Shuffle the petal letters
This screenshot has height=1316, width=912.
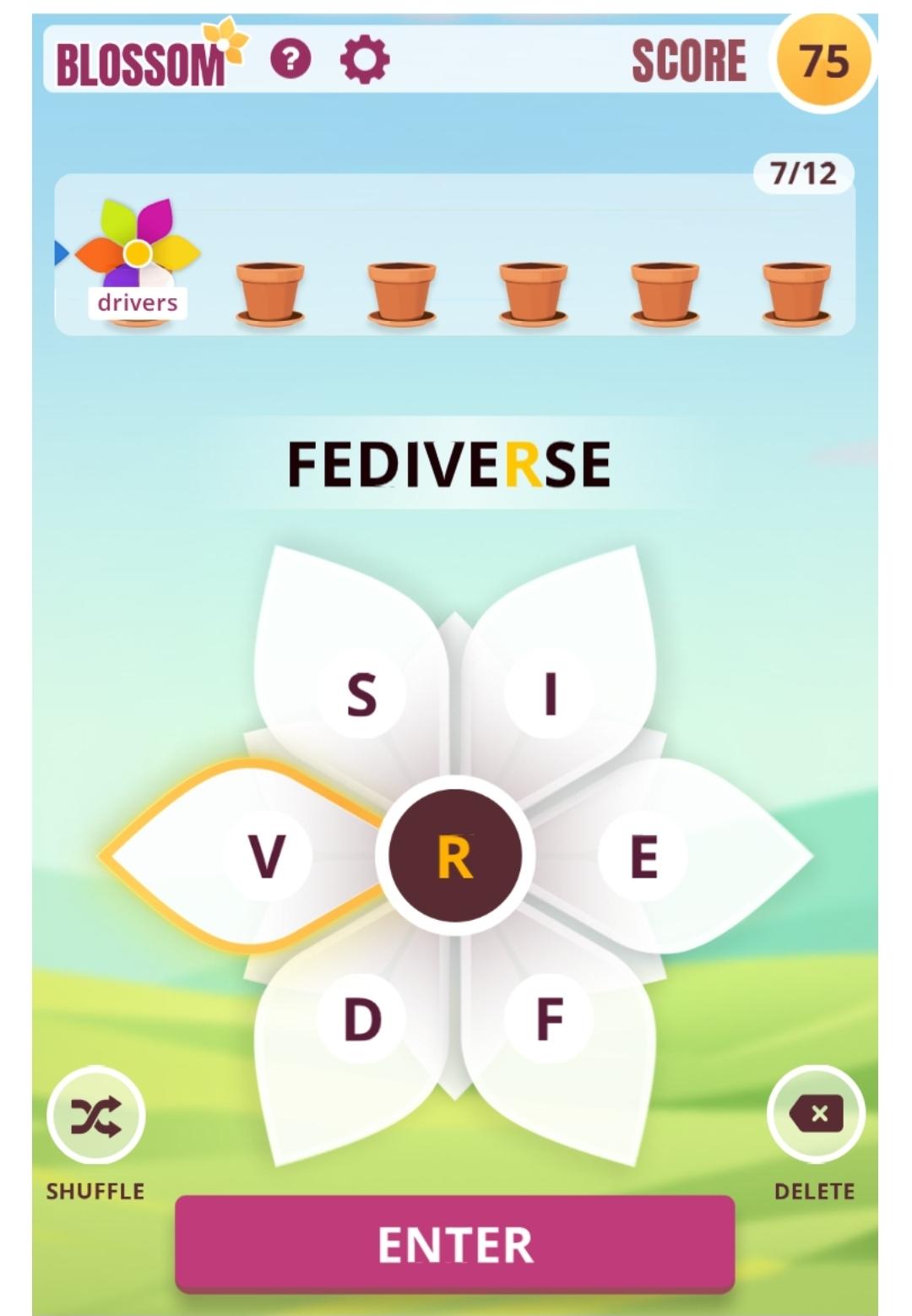pyautogui.click(x=96, y=1117)
